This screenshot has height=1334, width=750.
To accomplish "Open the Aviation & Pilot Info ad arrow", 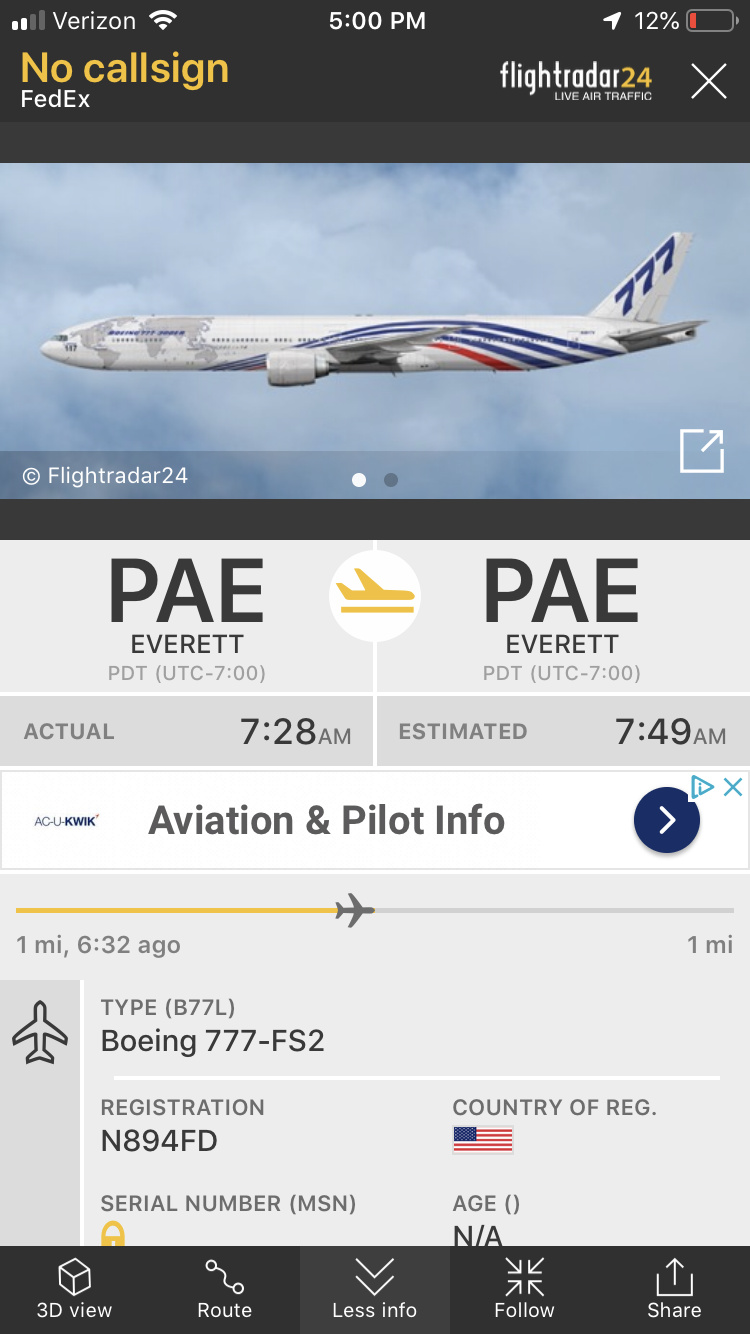I will click(666, 820).
